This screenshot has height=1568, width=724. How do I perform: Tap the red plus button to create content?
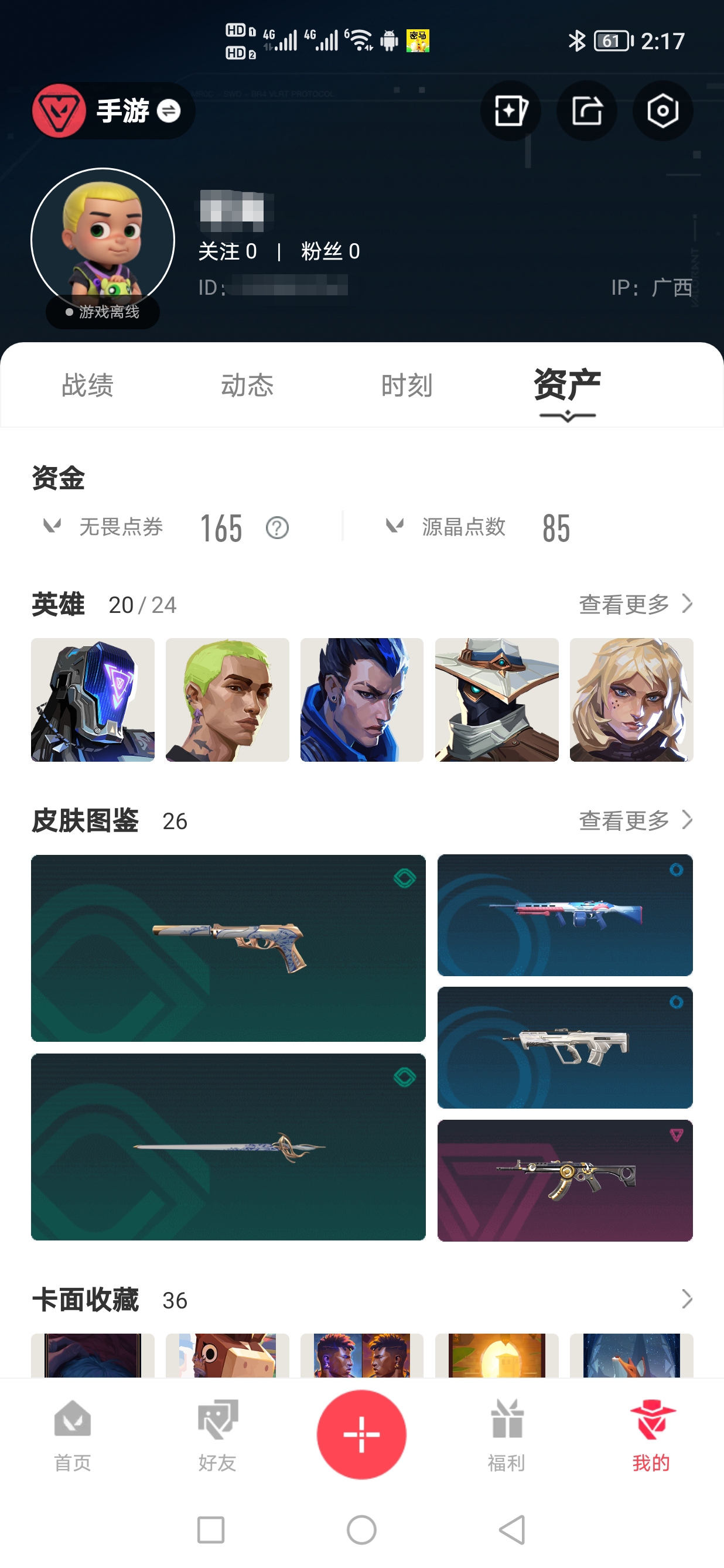pyautogui.click(x=362, y=1434)
